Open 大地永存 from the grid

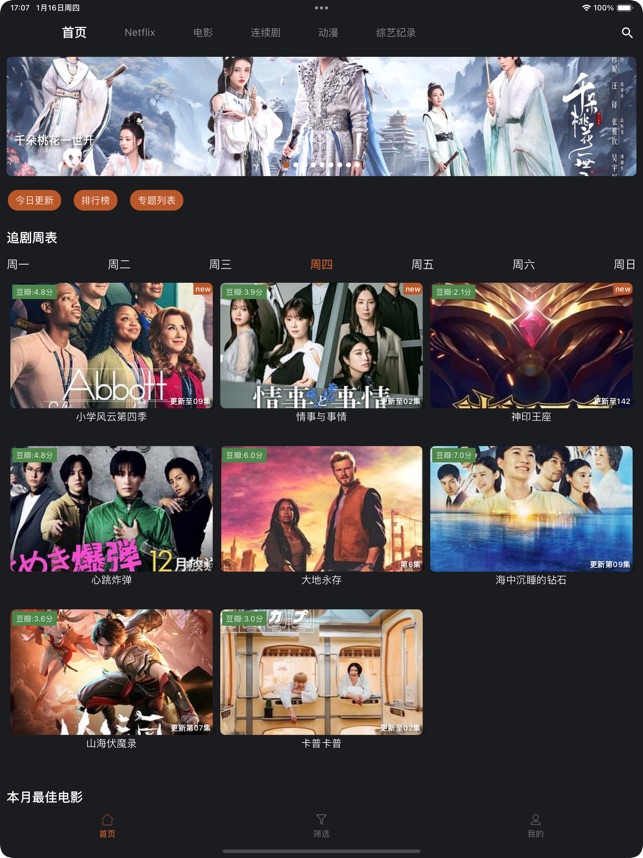321,509
